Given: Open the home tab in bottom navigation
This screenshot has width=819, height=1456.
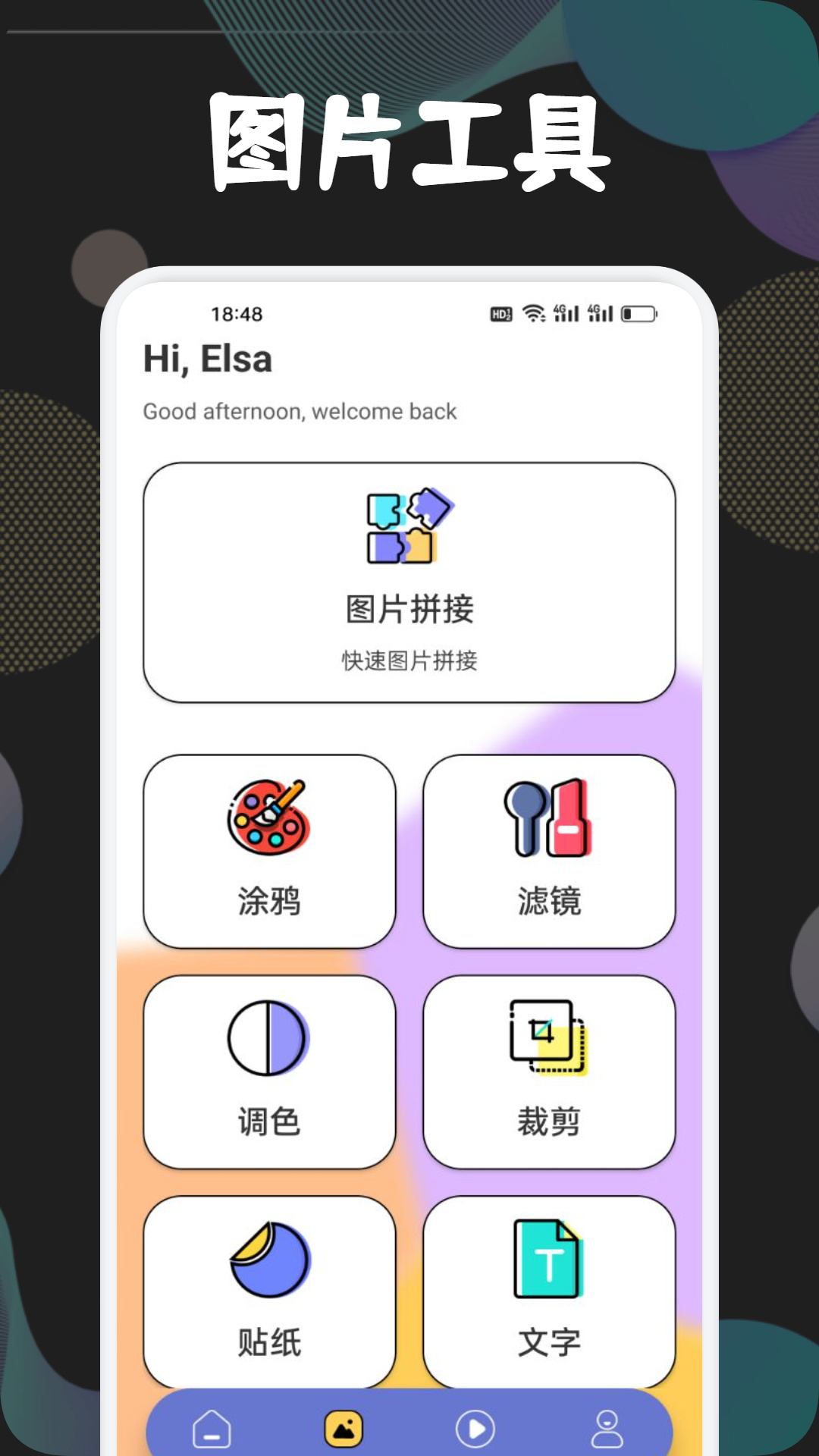Looking at the screenshot, I should (212, 1429).
